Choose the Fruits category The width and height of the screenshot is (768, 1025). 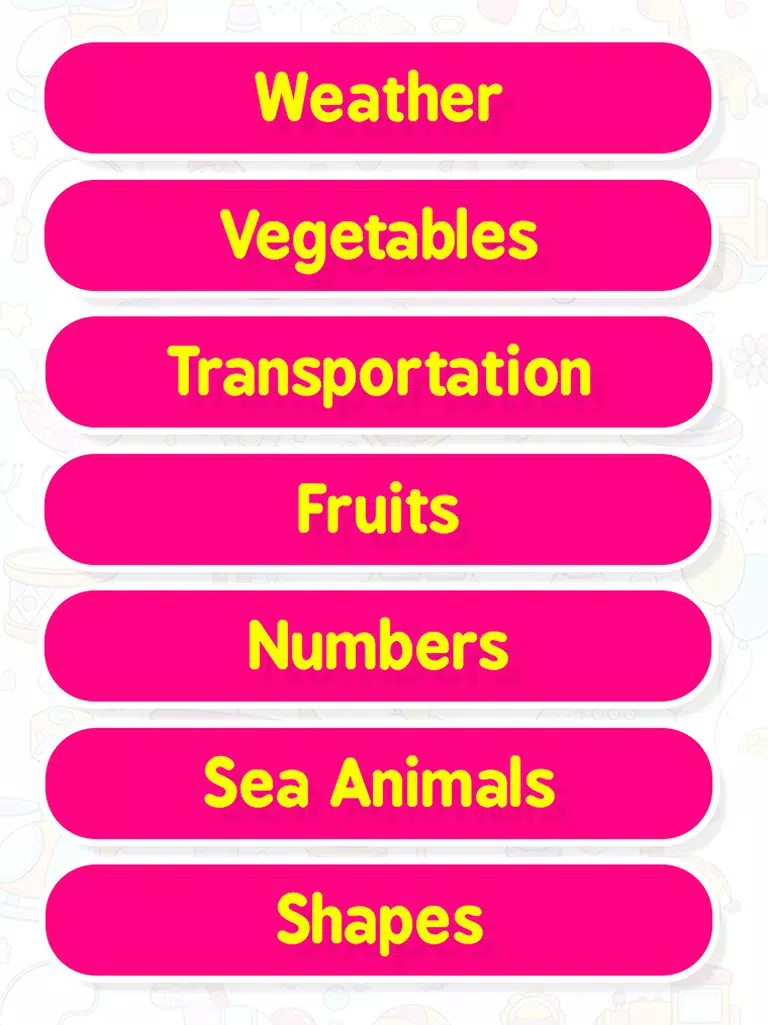[x=378, y=509]
